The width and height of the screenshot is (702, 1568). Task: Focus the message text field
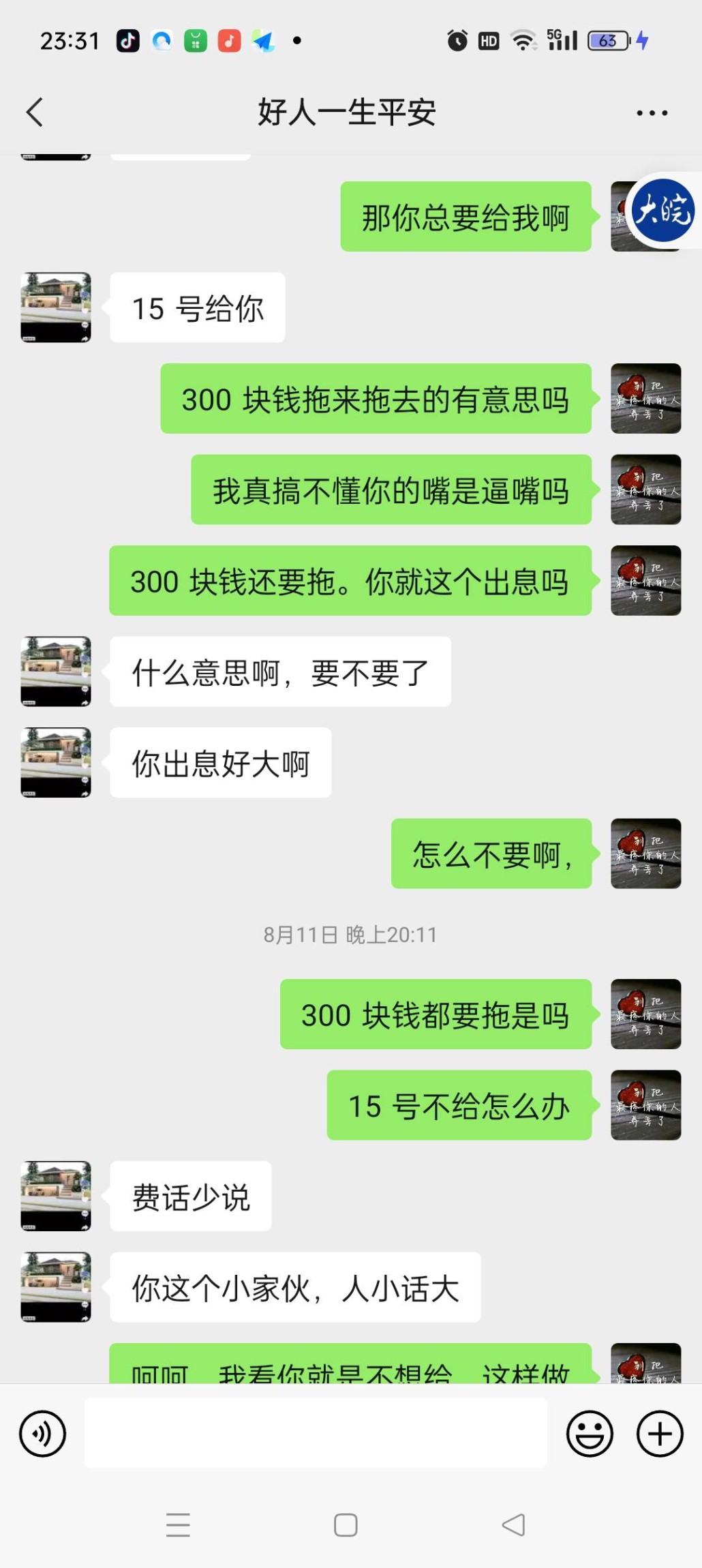(315, 1433)
